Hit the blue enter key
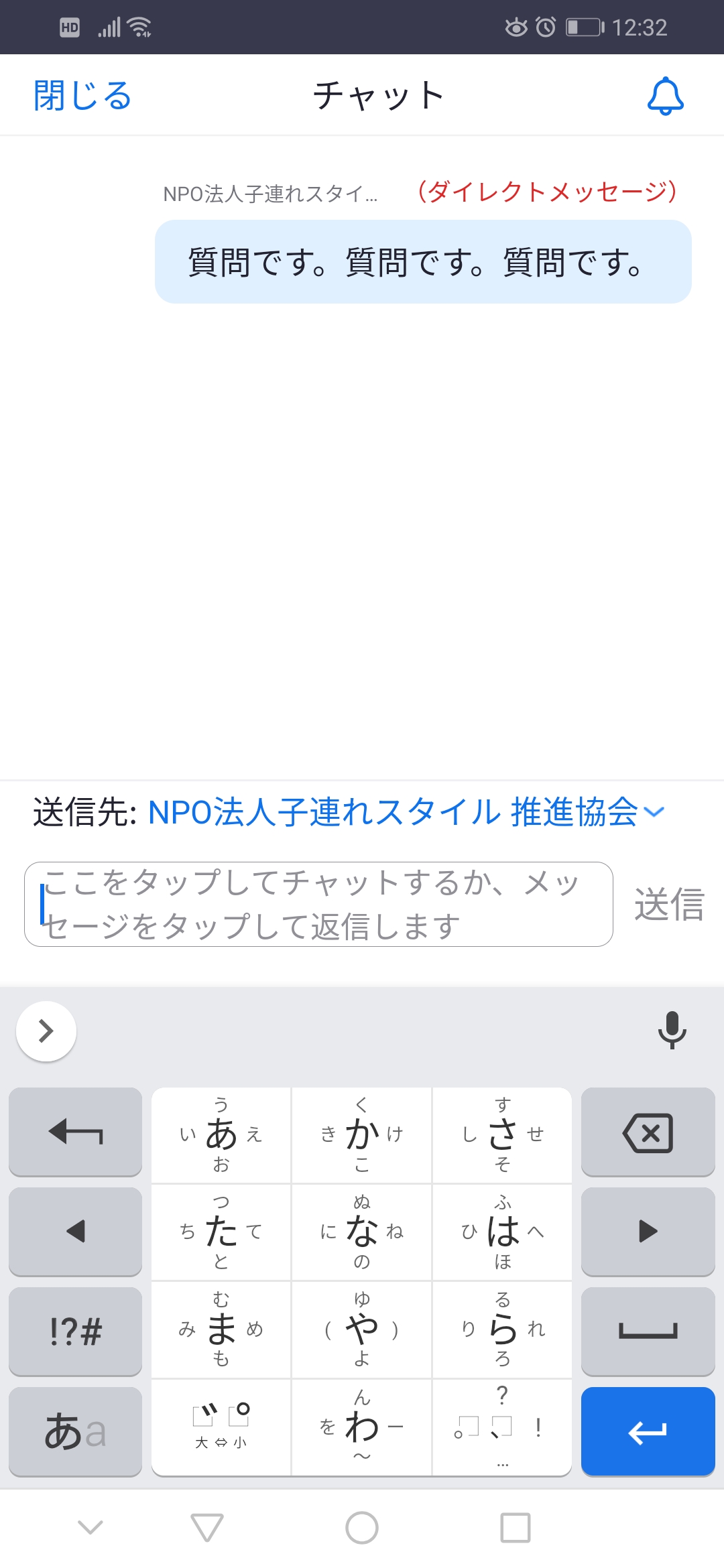Screen dimensions: 724x1568 pyautogui.click(x=648, y=1431)
